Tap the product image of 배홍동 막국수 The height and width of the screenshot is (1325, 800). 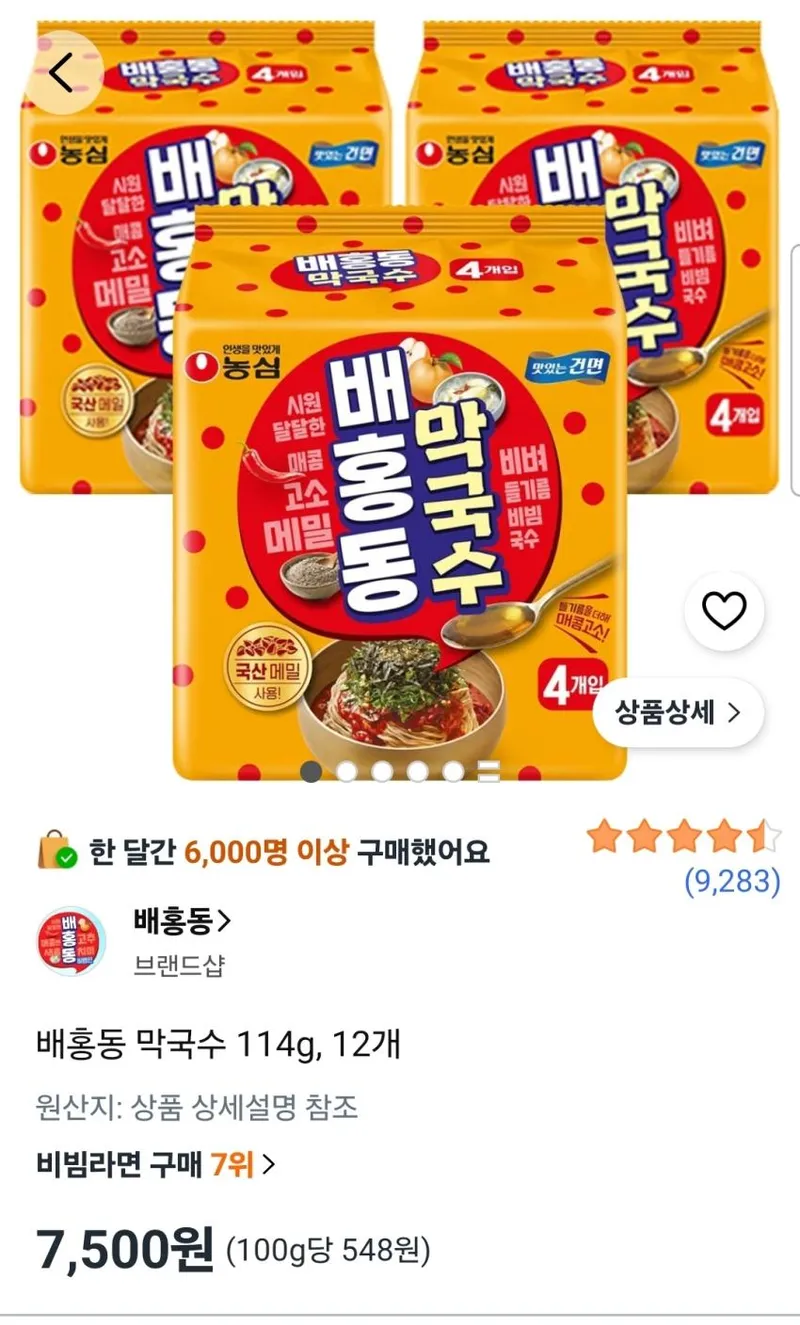tap(400, 400)
